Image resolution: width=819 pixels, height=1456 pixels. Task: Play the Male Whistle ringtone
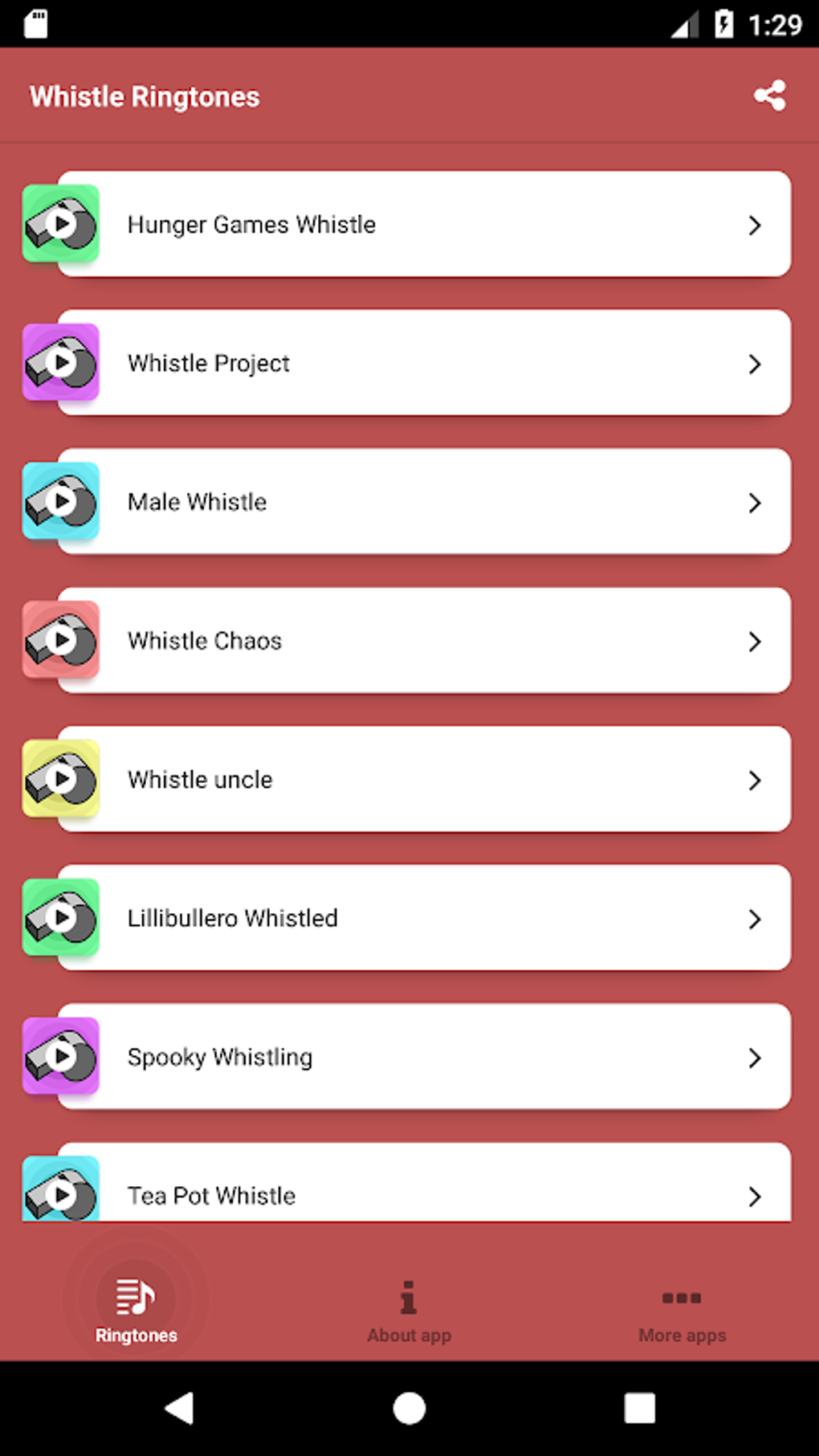pos(61,502)
